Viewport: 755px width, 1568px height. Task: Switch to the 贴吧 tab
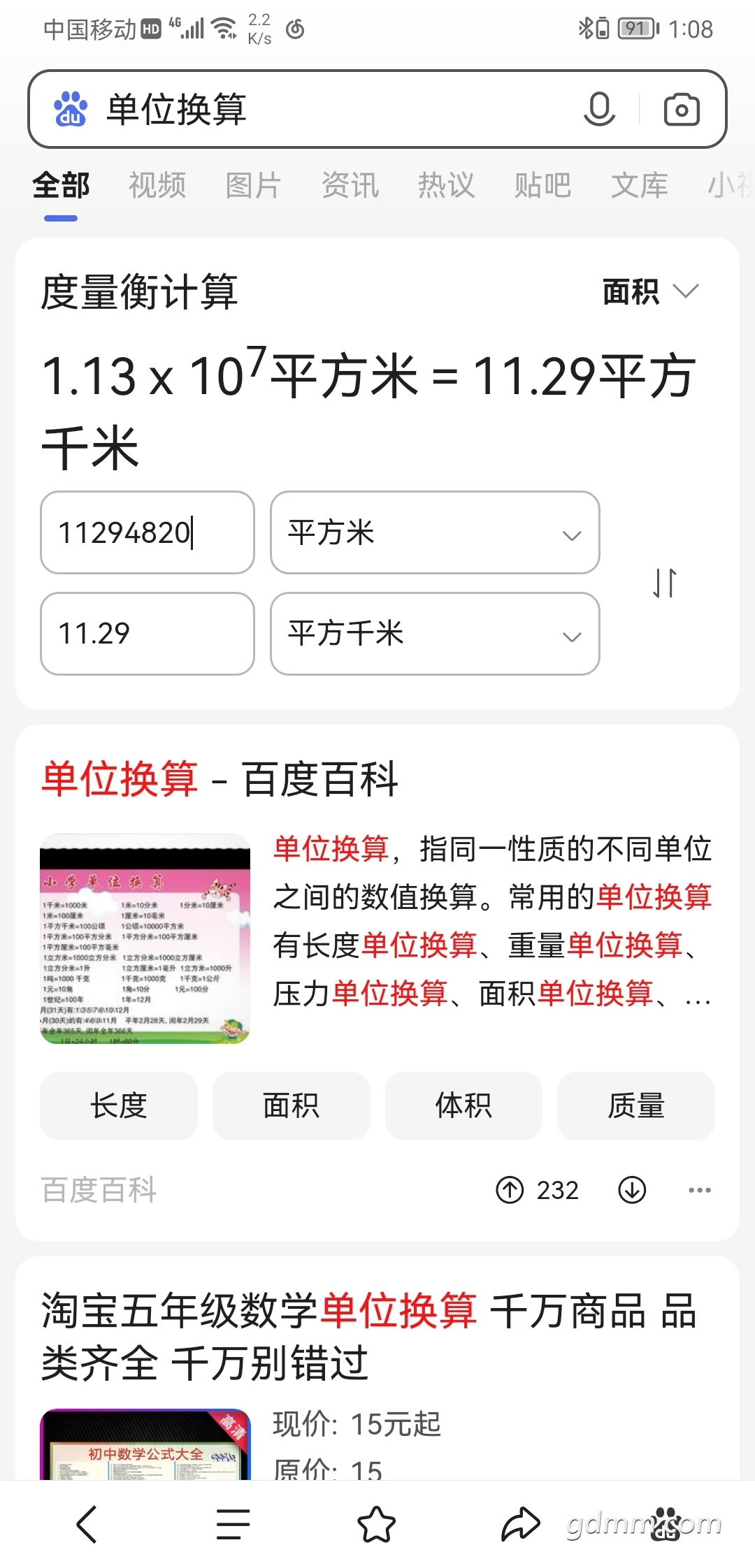(543, 186)
